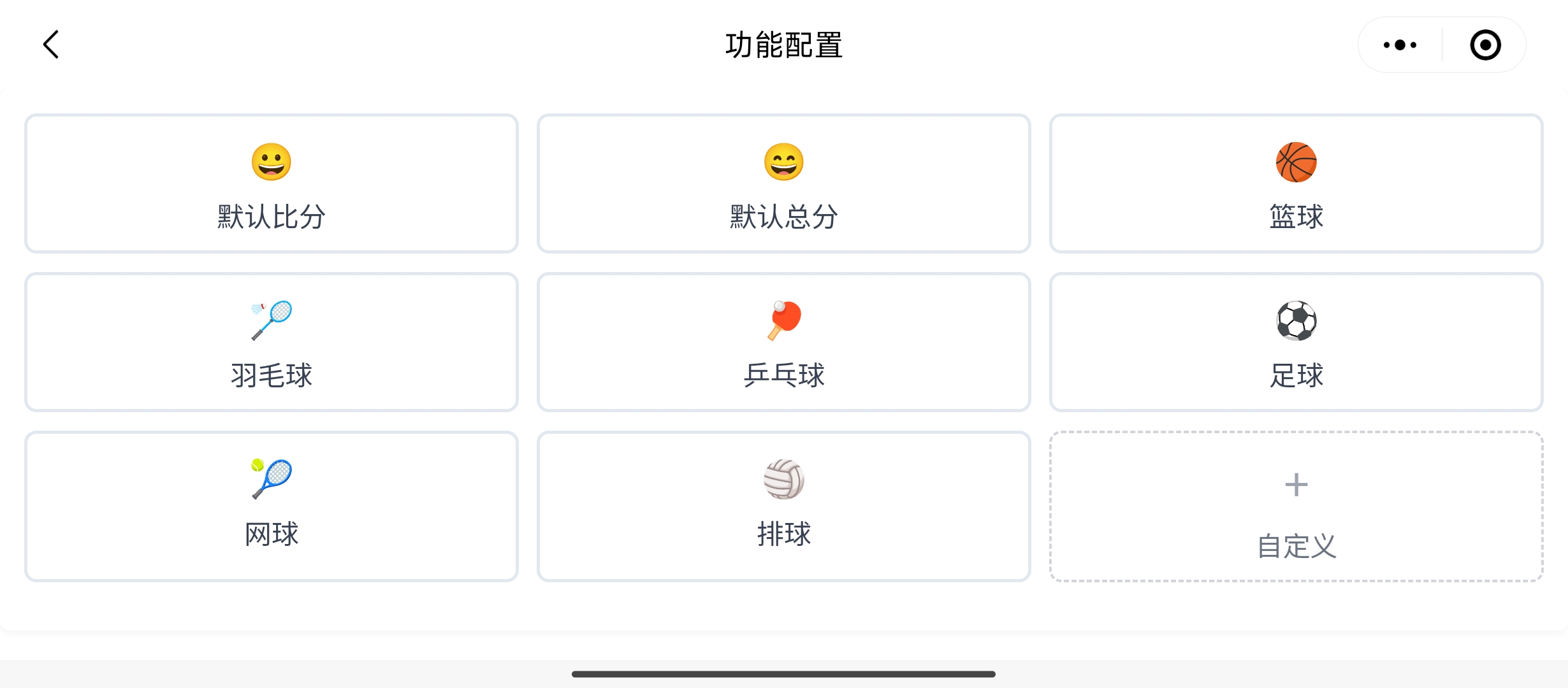Select the 乒乓球 table tennis card
The image size is (1568, 688).
(783, 342)
